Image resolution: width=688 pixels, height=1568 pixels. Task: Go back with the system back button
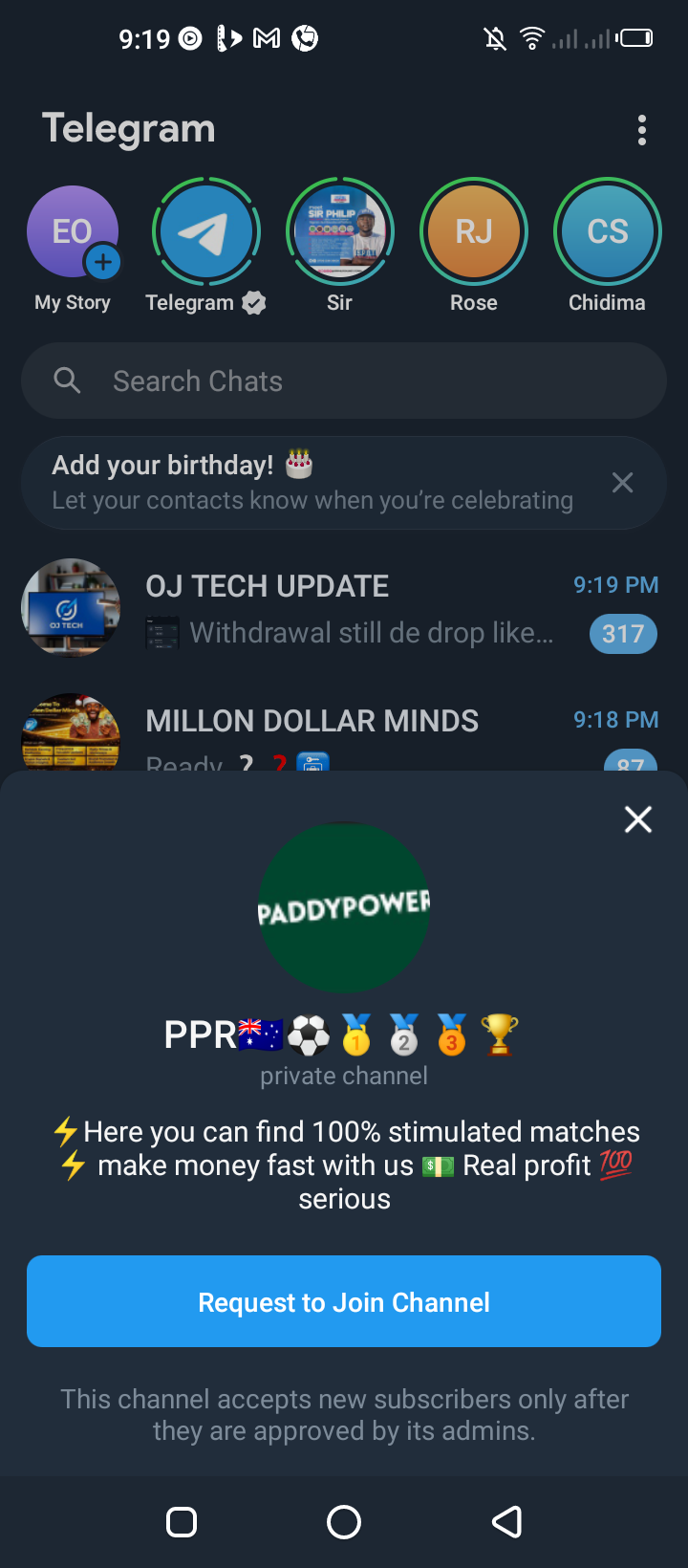click(506, 1521)
